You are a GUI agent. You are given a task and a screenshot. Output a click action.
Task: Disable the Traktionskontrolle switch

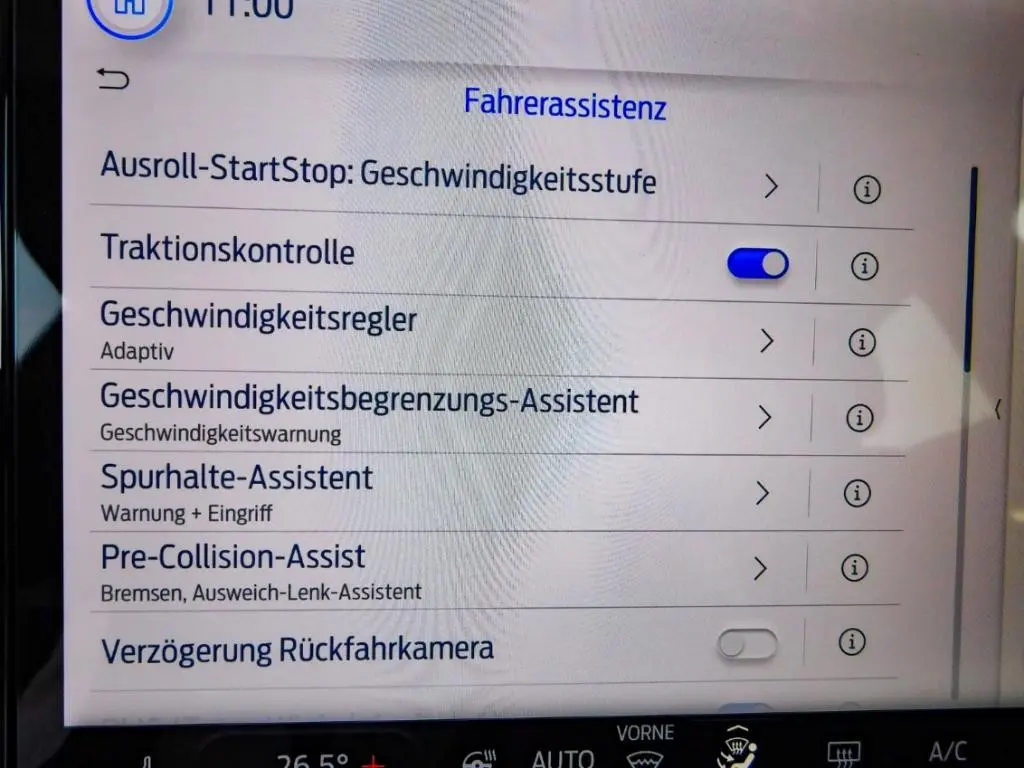coord(757,264)
